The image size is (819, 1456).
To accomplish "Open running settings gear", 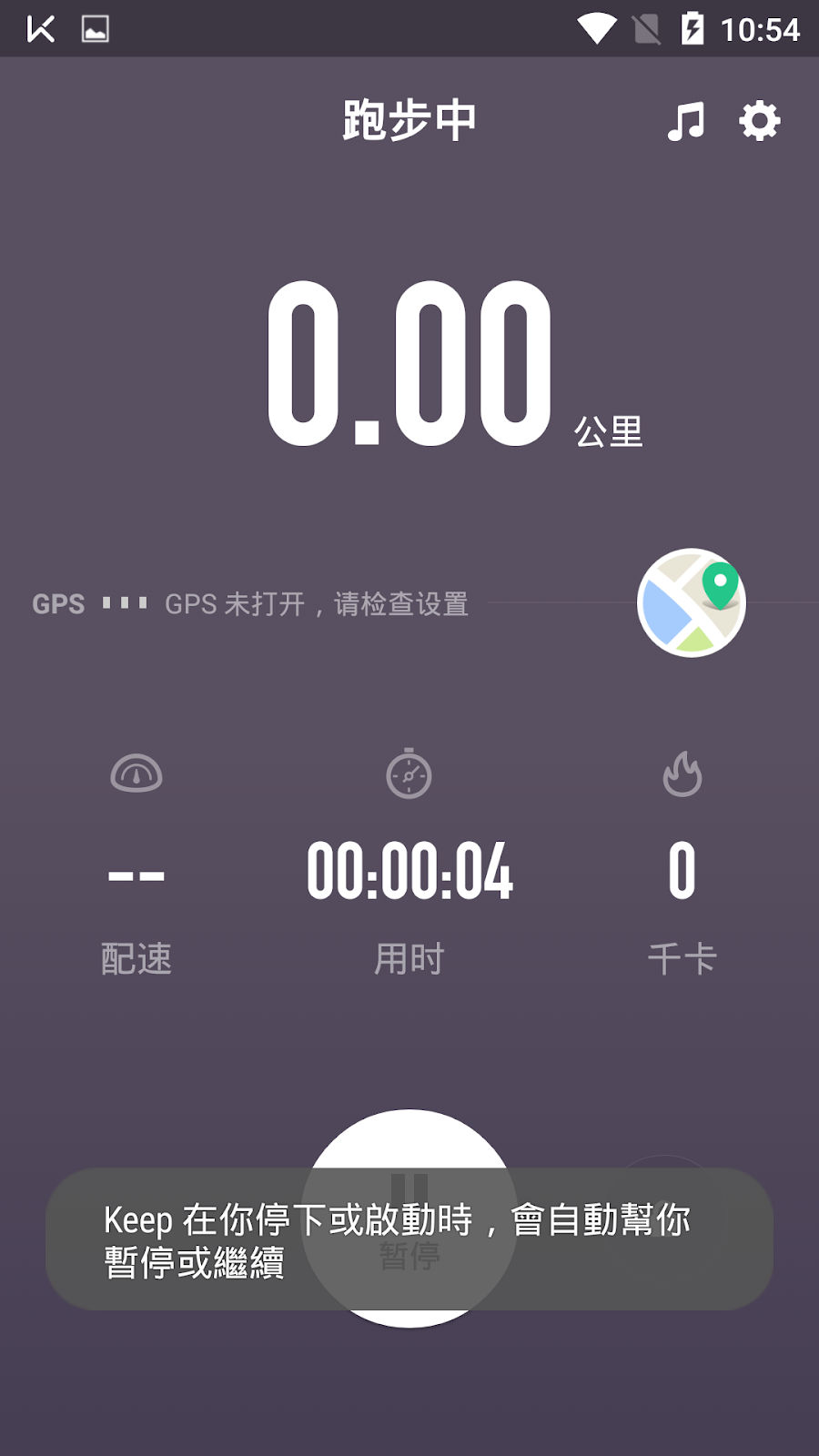I will pos(759,121).
